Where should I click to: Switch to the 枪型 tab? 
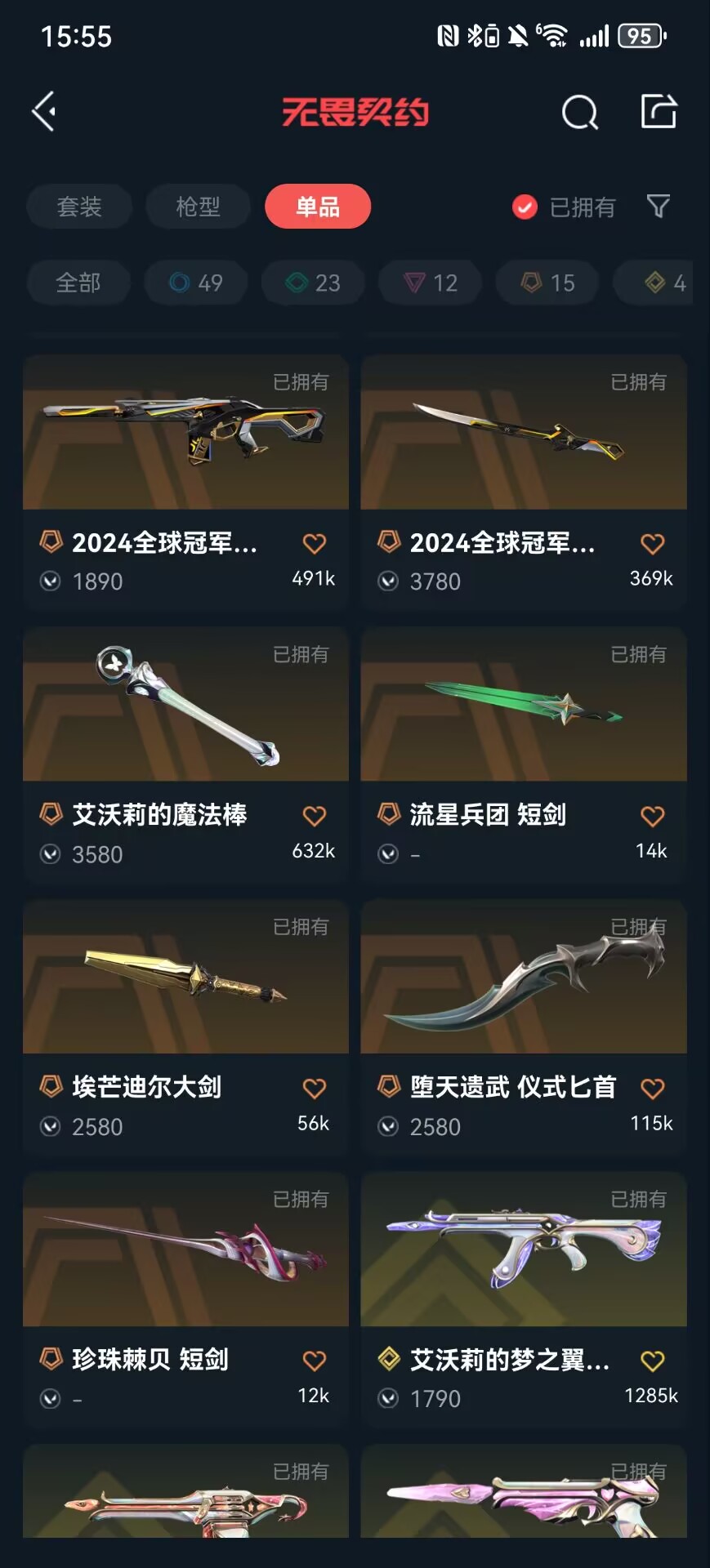click(199, 207)
